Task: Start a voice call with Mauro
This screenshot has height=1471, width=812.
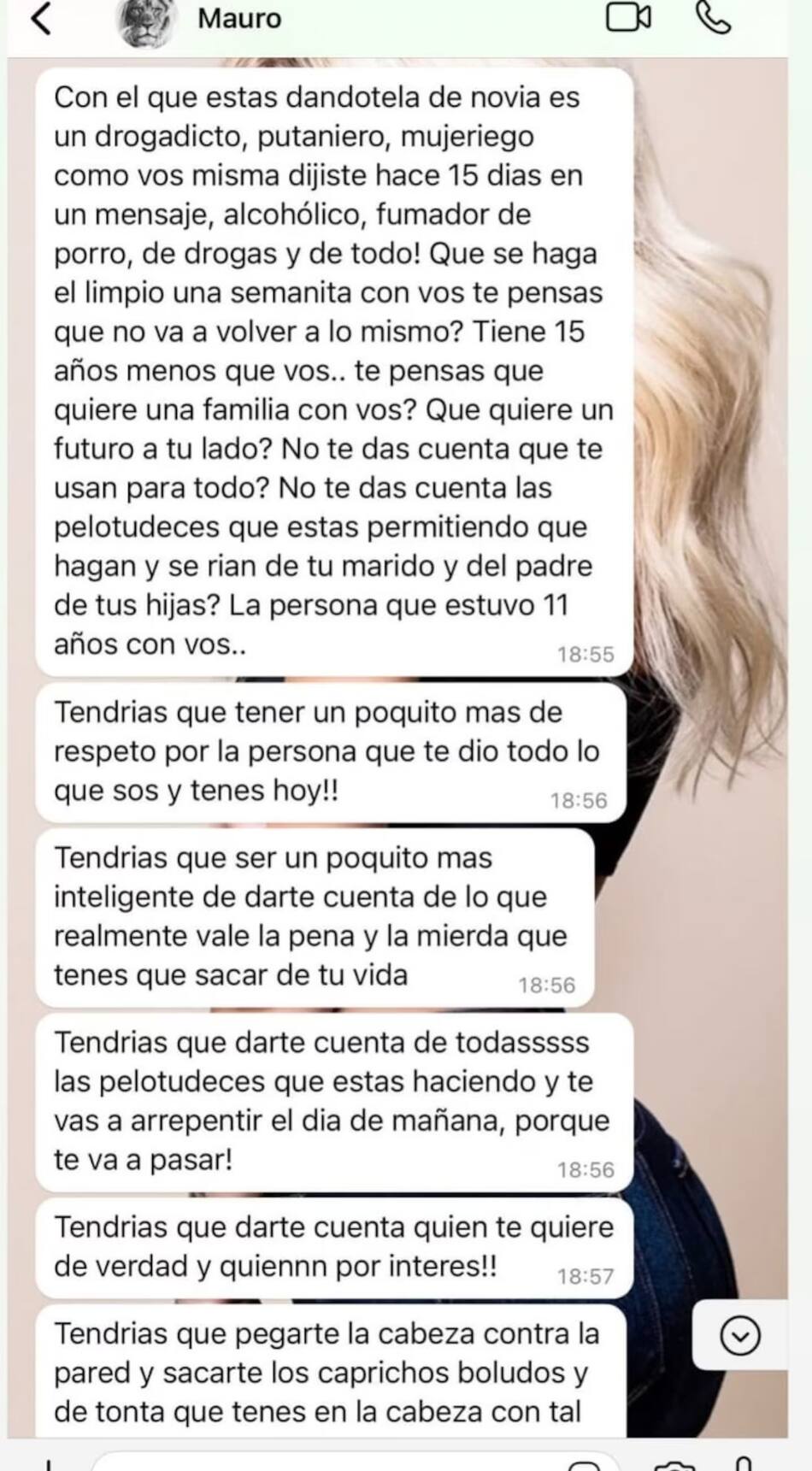Action: [713, 17]
